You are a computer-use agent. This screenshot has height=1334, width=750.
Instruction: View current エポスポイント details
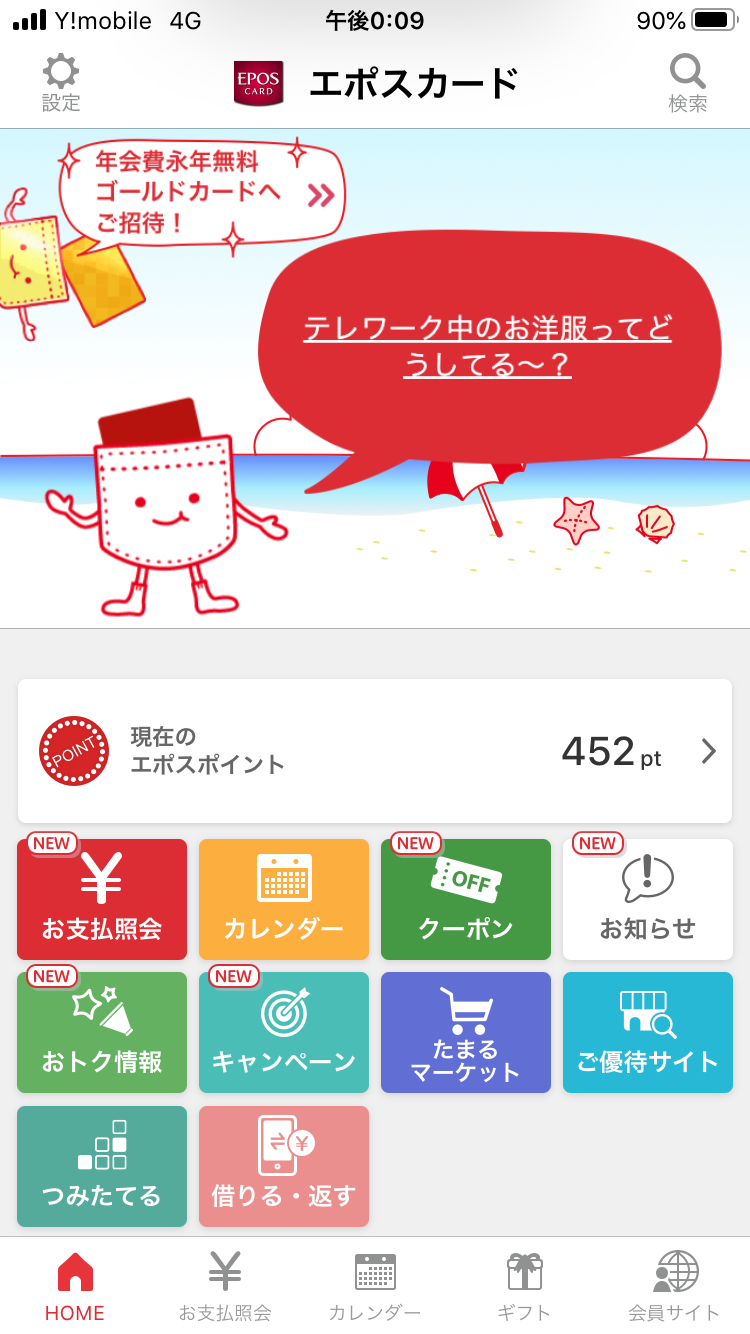click(x=374, y=751)
